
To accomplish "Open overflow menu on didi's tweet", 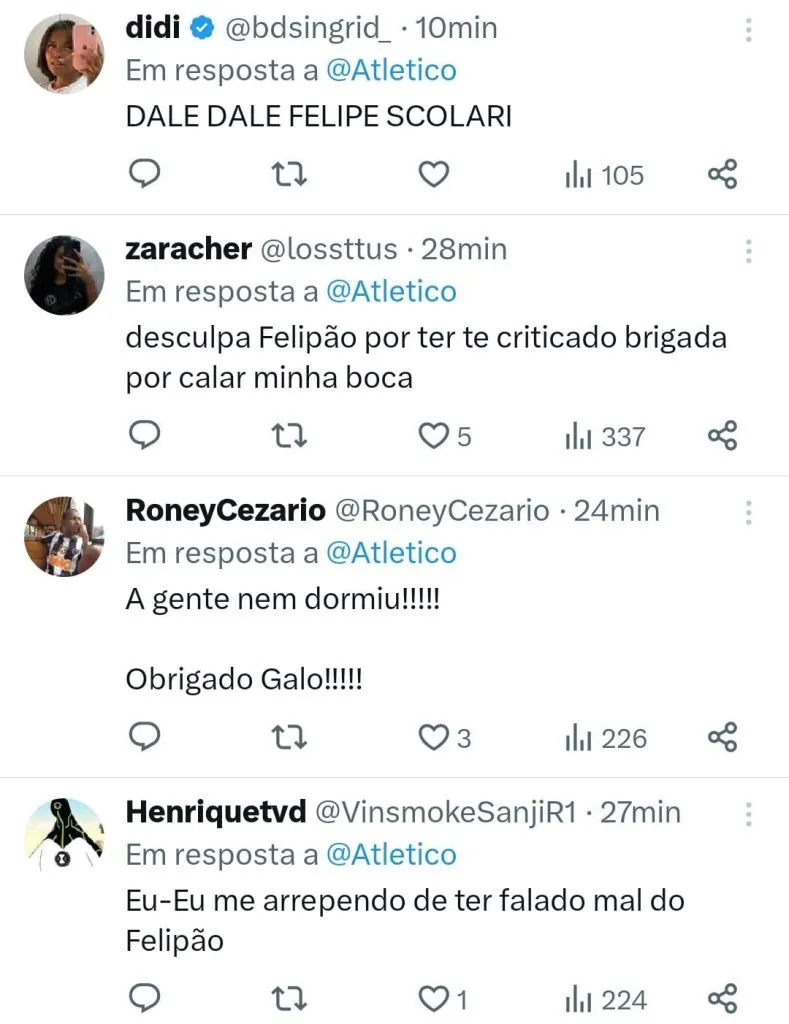I will click(x=748, y=30).
